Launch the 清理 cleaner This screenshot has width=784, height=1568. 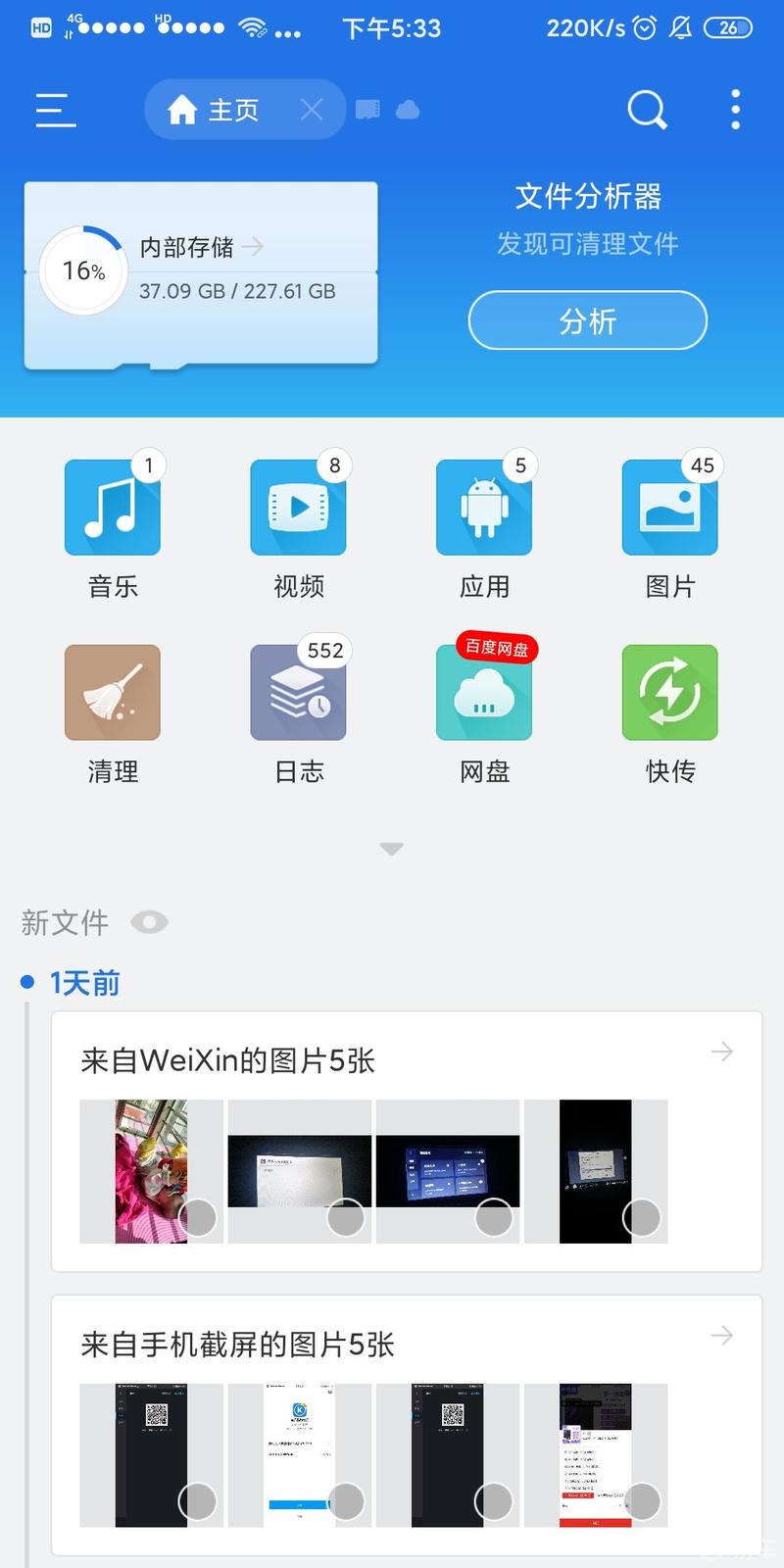click(113, 694)
